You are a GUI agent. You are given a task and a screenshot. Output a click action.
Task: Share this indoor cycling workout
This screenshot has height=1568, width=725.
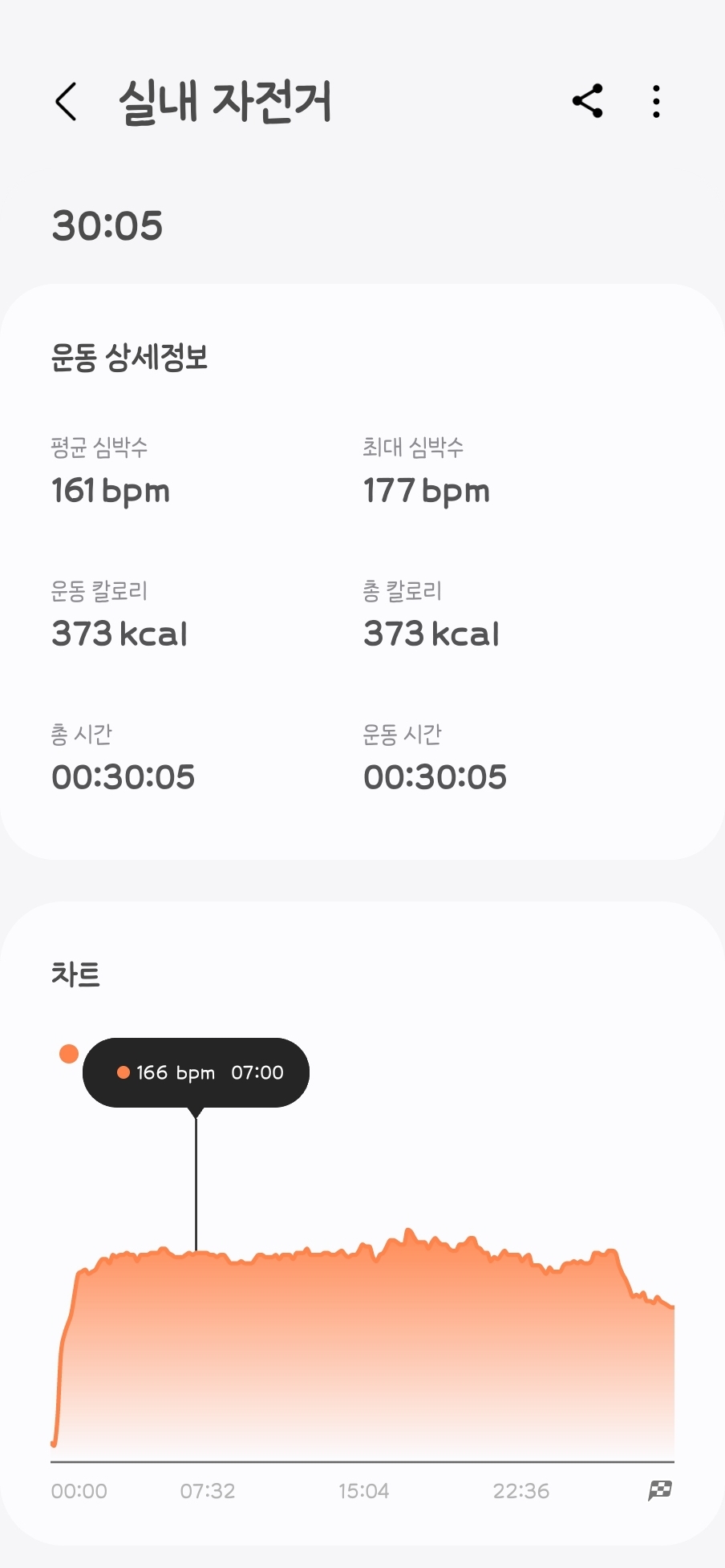coord(588,101)
